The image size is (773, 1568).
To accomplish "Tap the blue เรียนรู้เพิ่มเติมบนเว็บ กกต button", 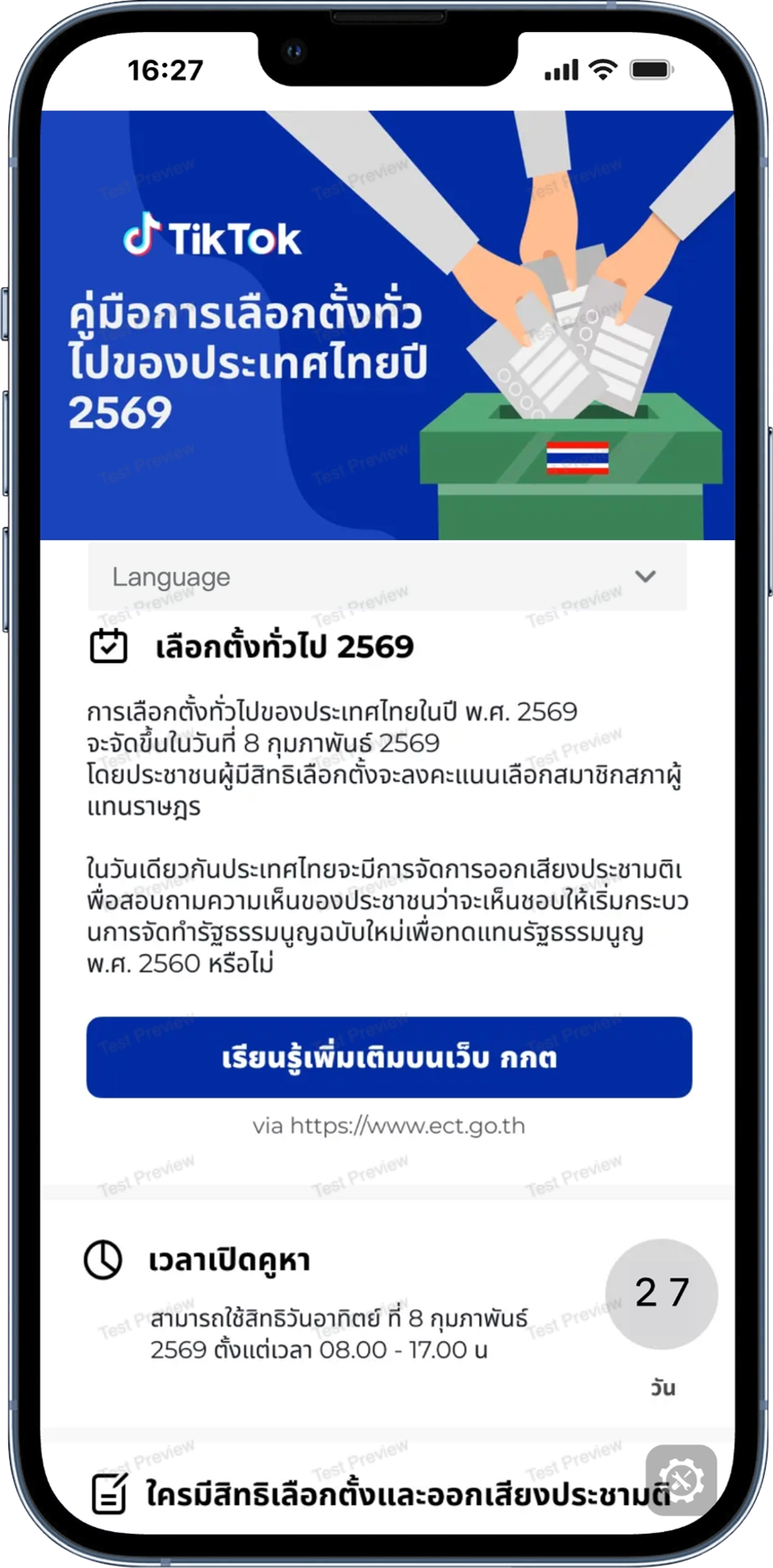I will click(389, 1057).
